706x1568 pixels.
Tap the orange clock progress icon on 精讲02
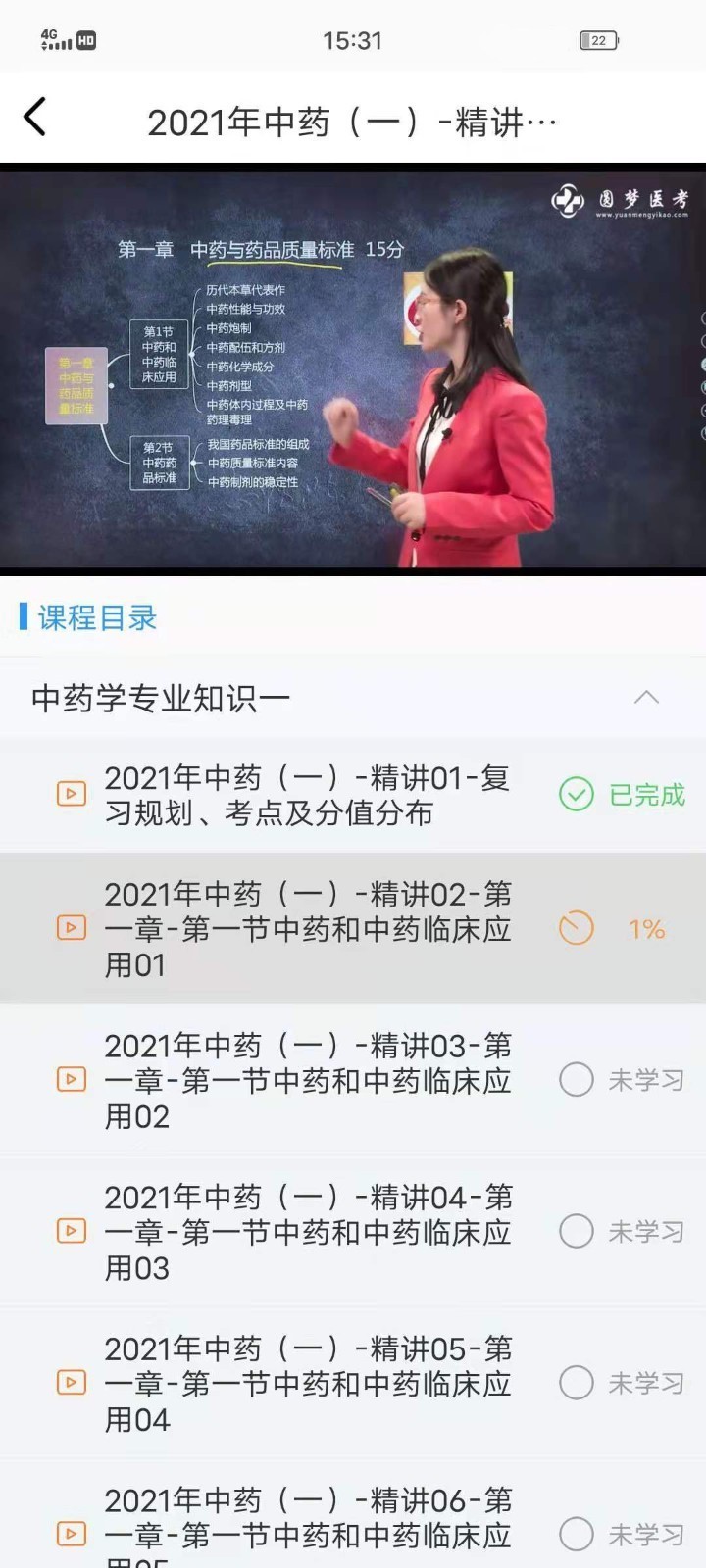[578, 928]
